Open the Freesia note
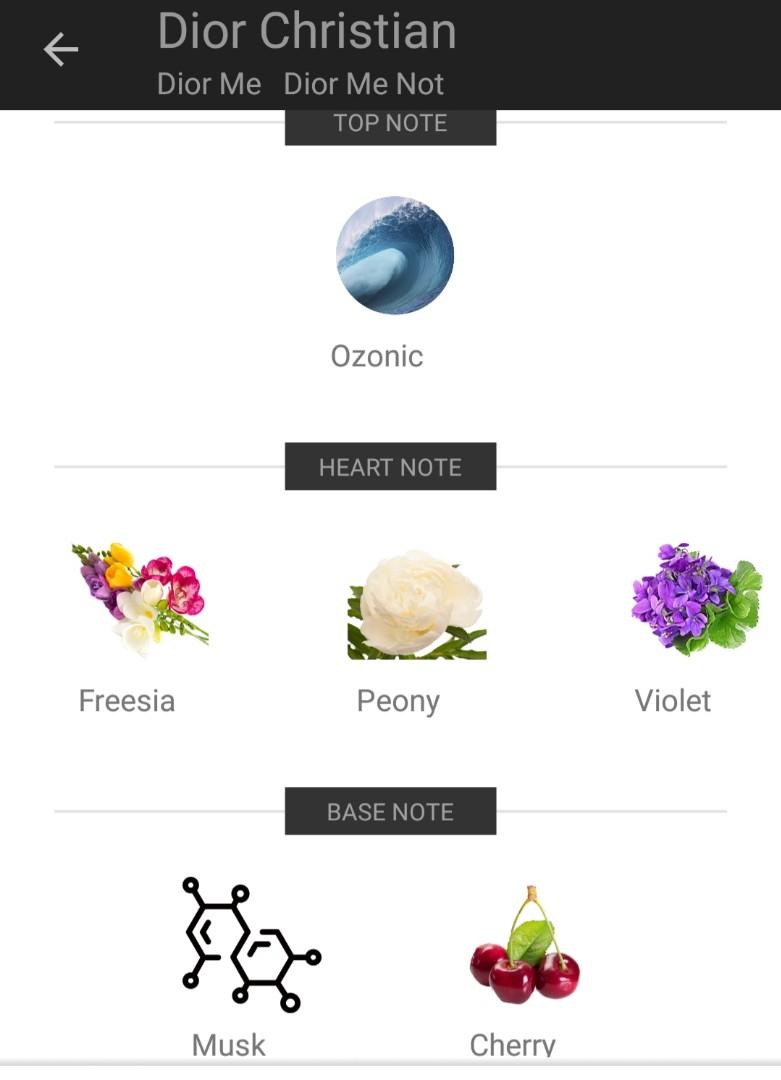The width and height of the screenshot is (781, 1080). pyautogui.click(x=139, y=599)
